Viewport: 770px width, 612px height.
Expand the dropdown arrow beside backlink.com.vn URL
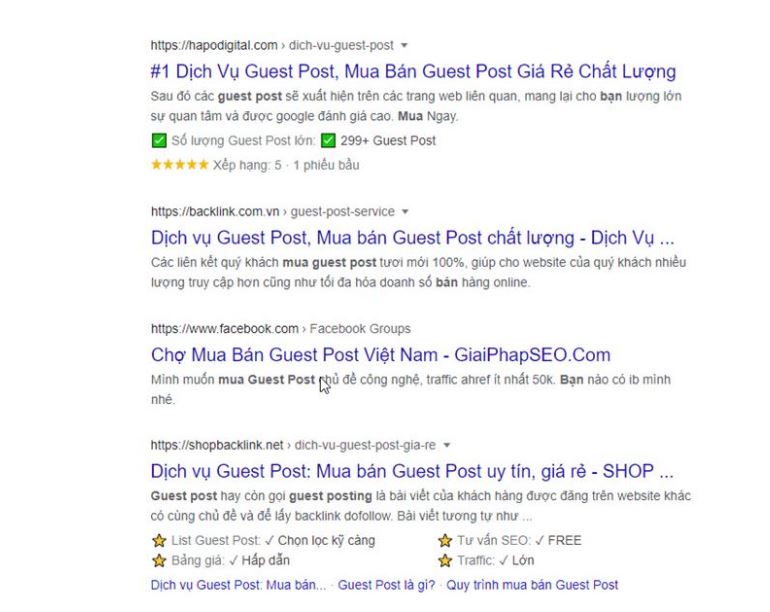pyautogui.click(x=405, y=212)
